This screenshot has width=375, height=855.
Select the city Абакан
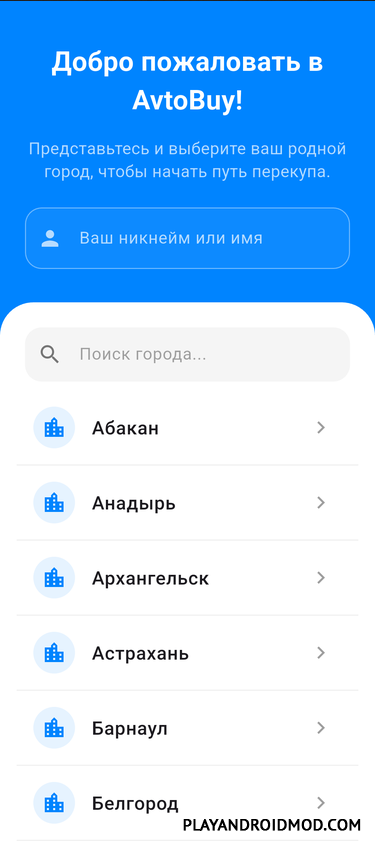point(187,428)
